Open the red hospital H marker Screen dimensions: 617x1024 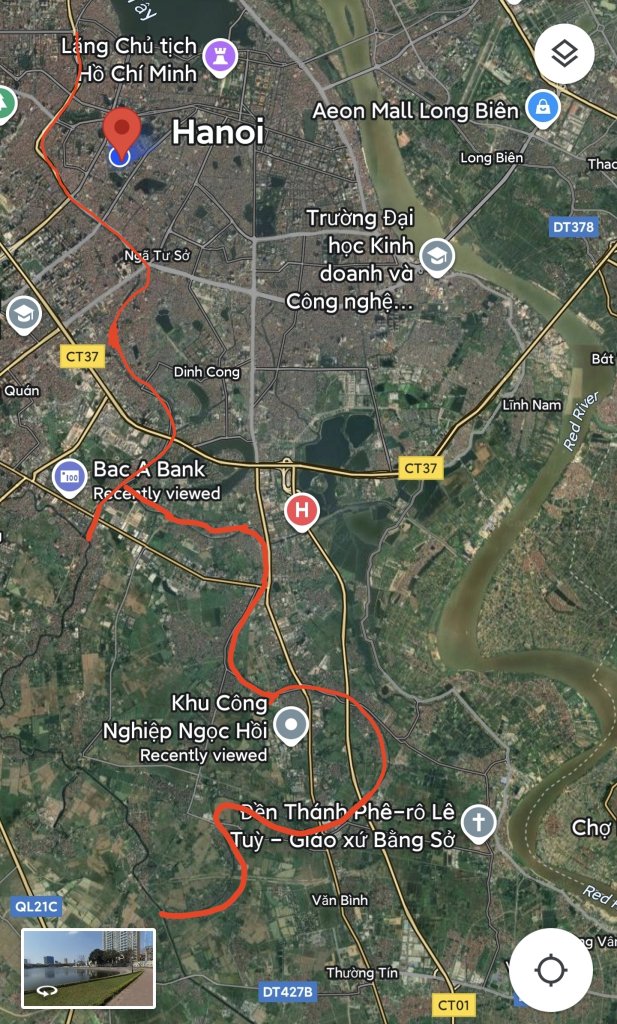301,512
